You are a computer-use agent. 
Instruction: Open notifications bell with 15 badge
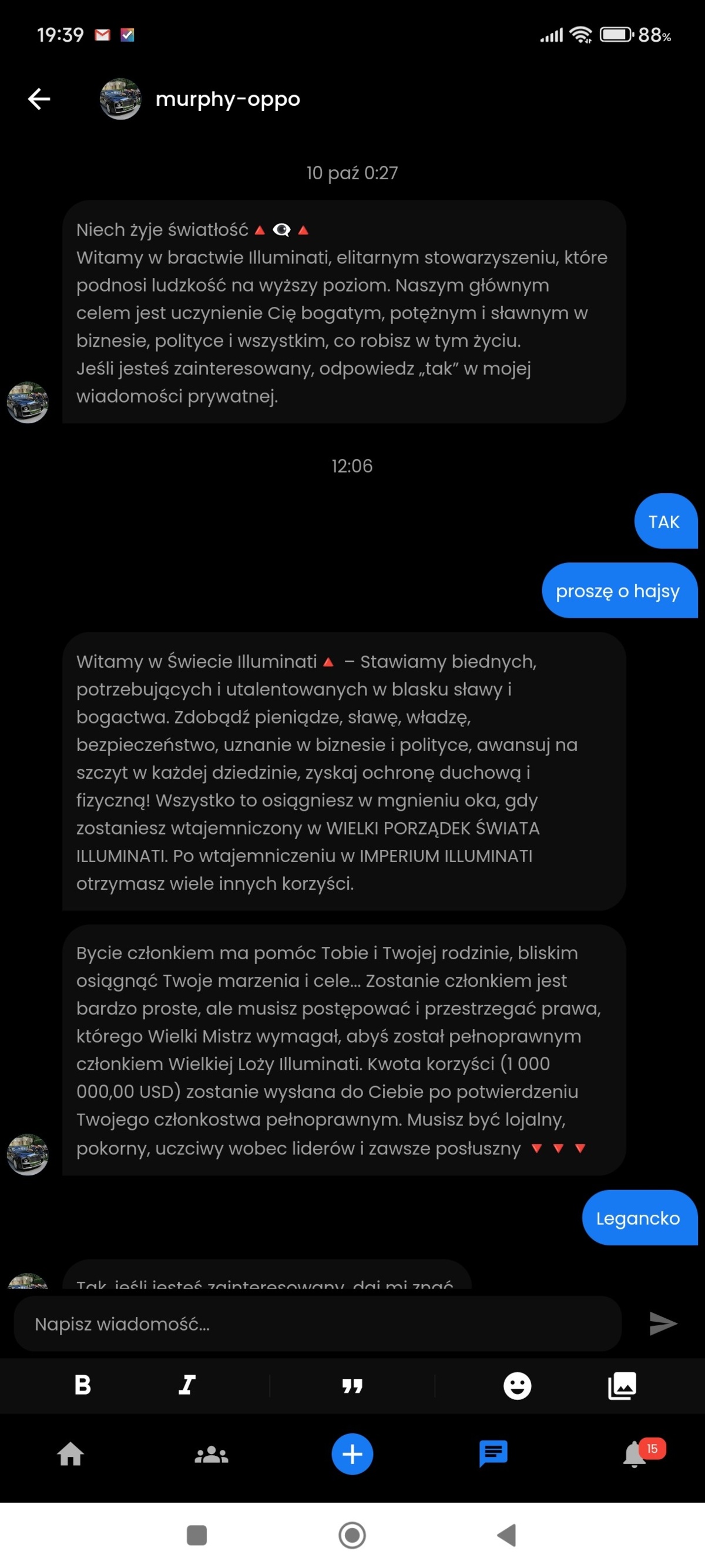(635, 1454)
